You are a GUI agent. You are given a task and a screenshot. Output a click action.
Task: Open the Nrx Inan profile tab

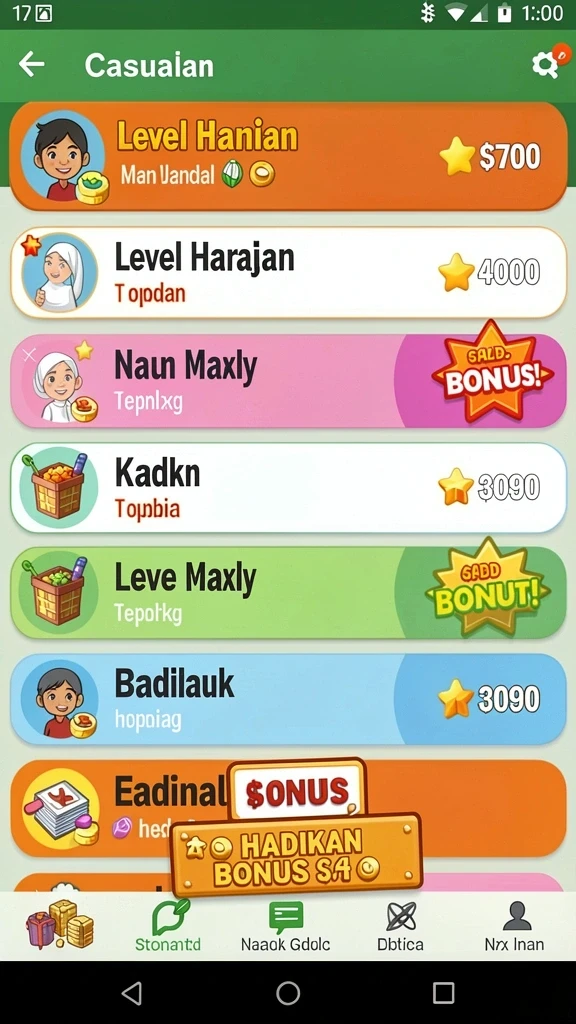coord(515,926)
